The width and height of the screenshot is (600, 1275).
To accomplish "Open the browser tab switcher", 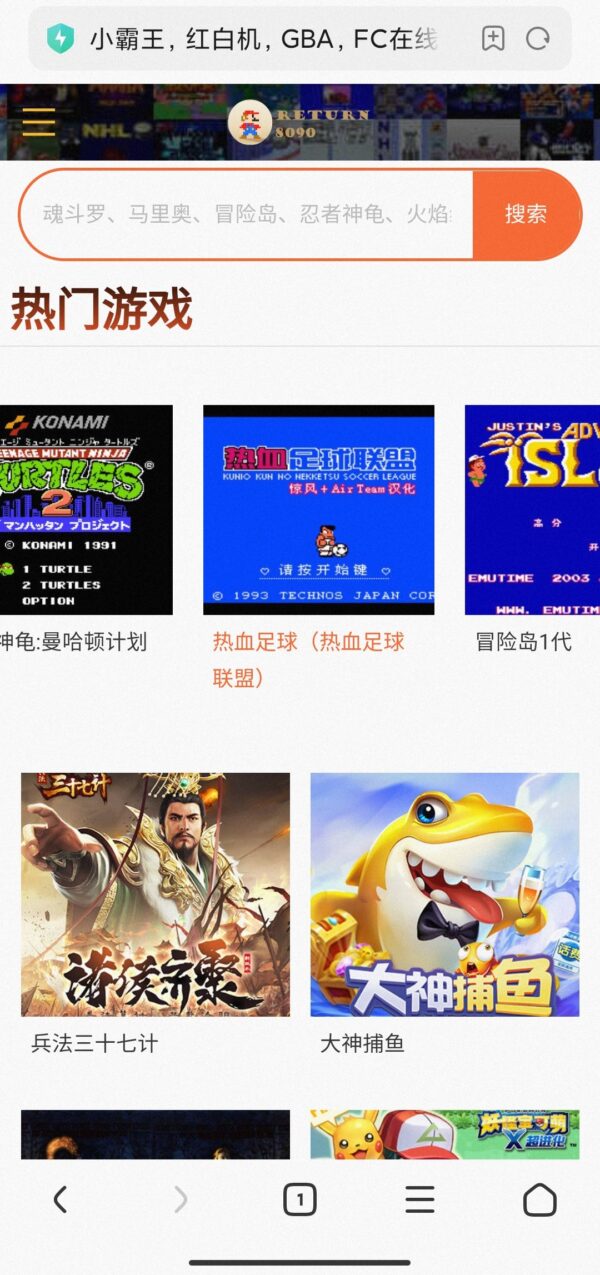I will click(299, 1199).
